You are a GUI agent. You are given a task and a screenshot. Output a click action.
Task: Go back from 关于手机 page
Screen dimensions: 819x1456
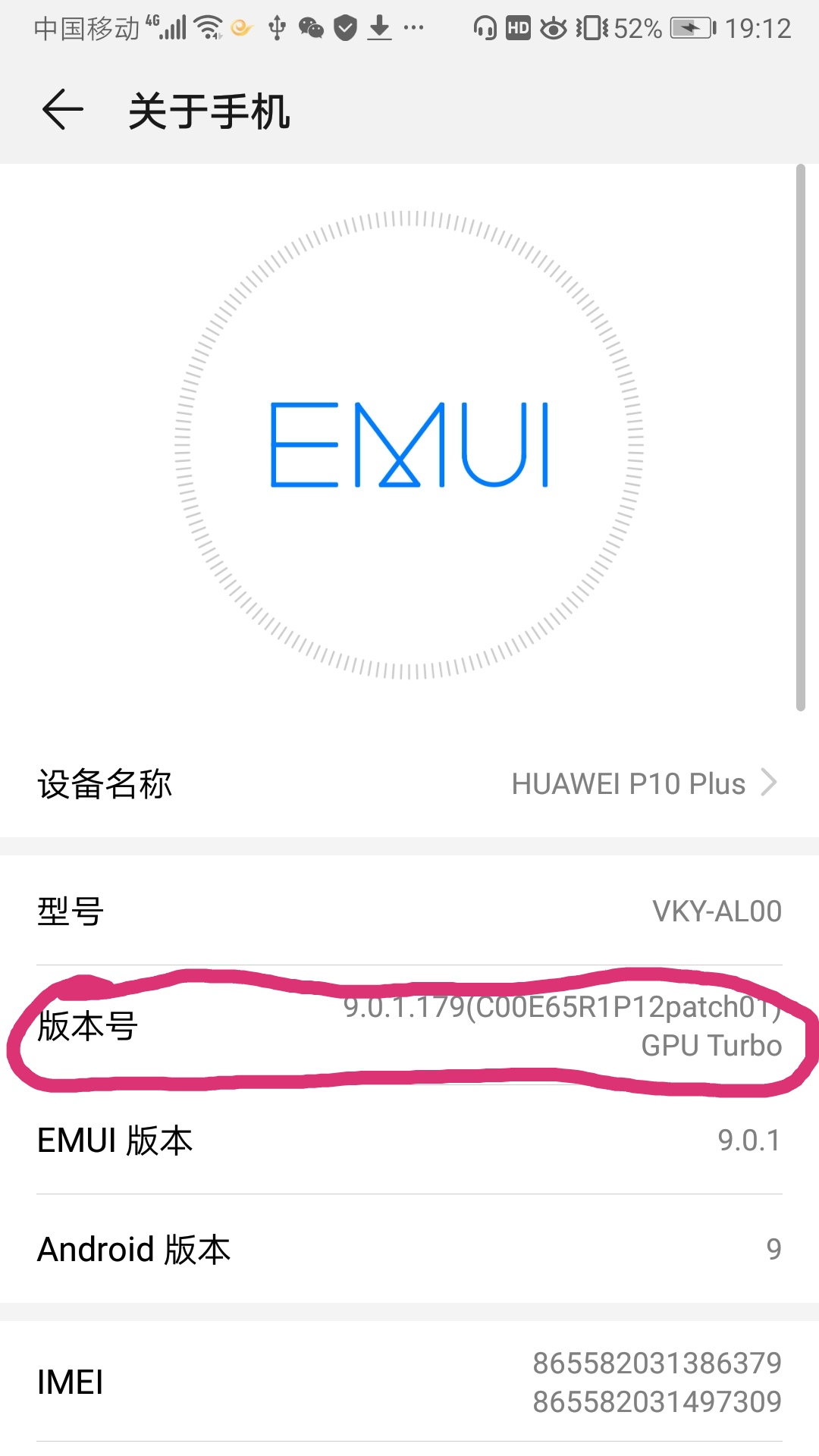pyautogui.click(x=63, y=110)
